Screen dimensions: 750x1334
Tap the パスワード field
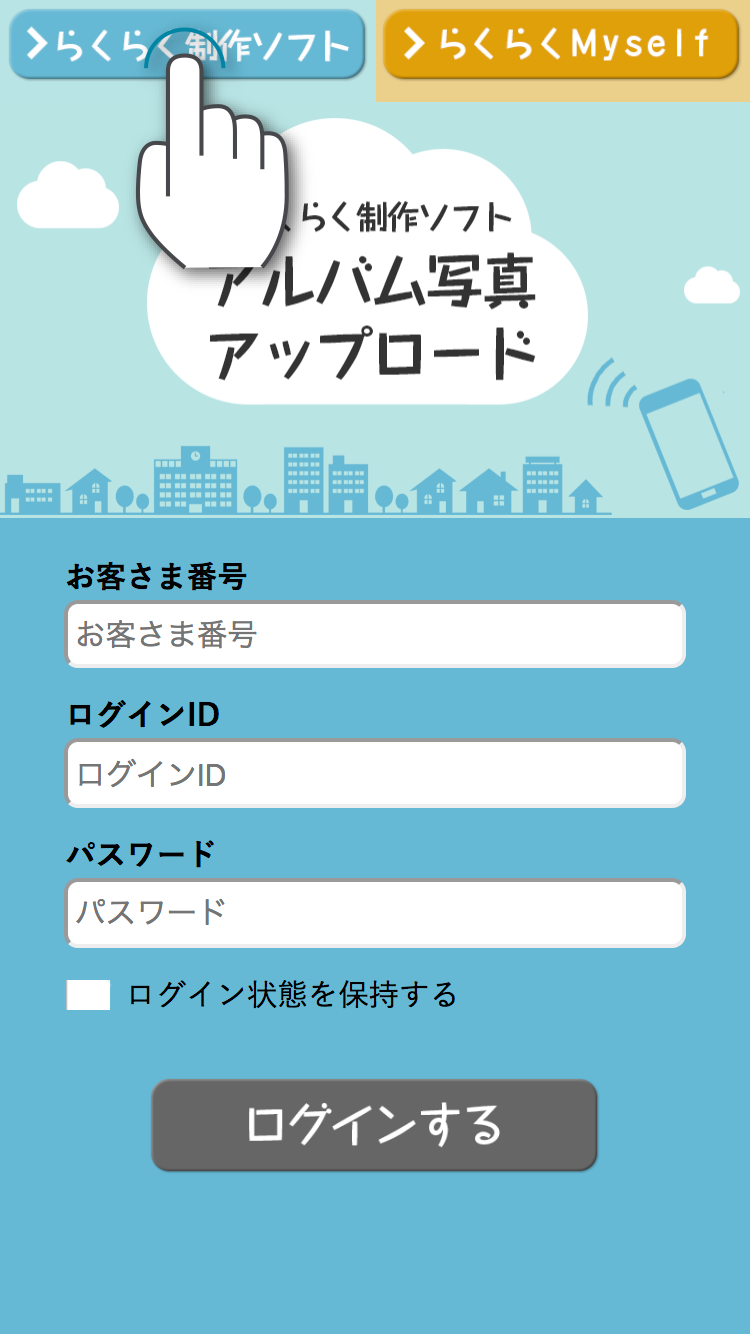point(375,912)
